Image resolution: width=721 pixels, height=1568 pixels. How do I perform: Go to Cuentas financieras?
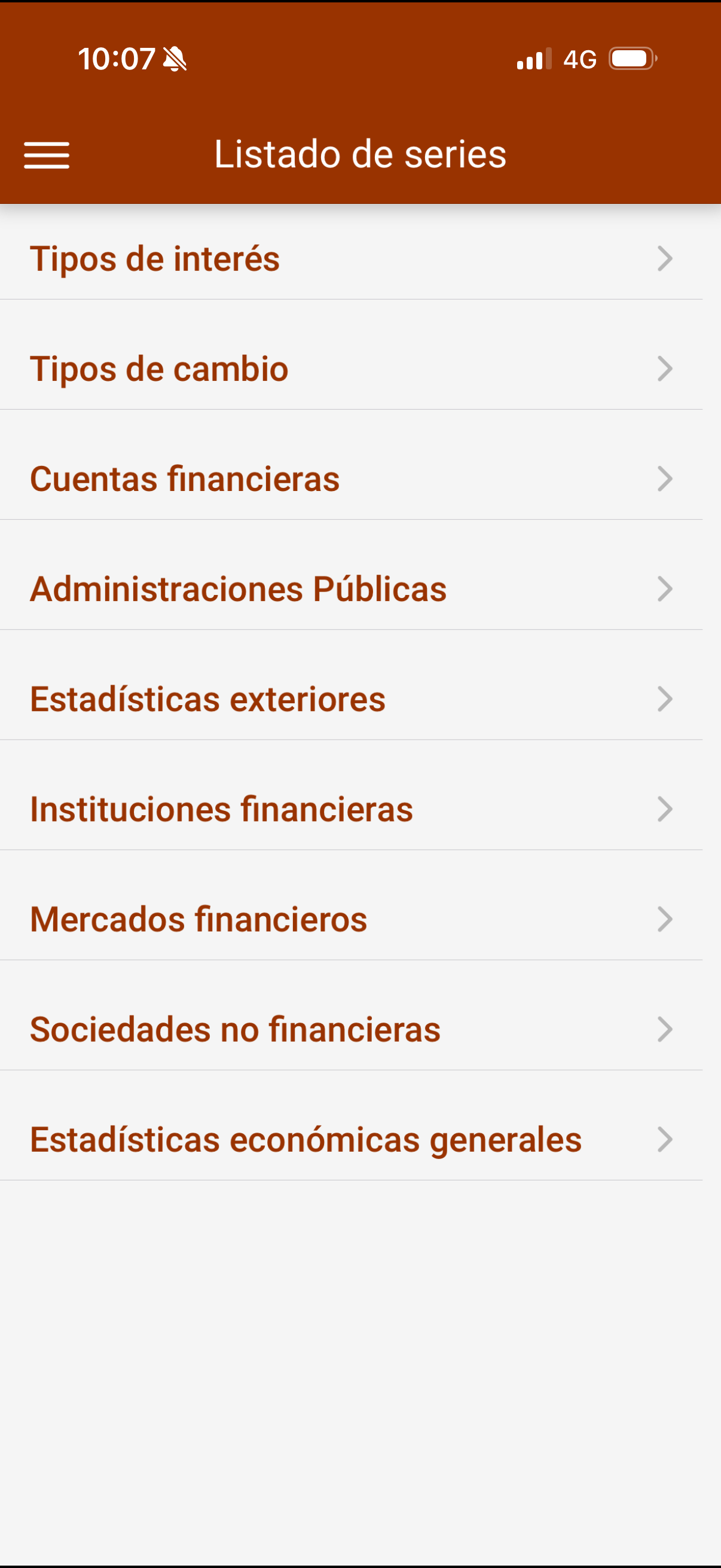(x=350, y=479)
